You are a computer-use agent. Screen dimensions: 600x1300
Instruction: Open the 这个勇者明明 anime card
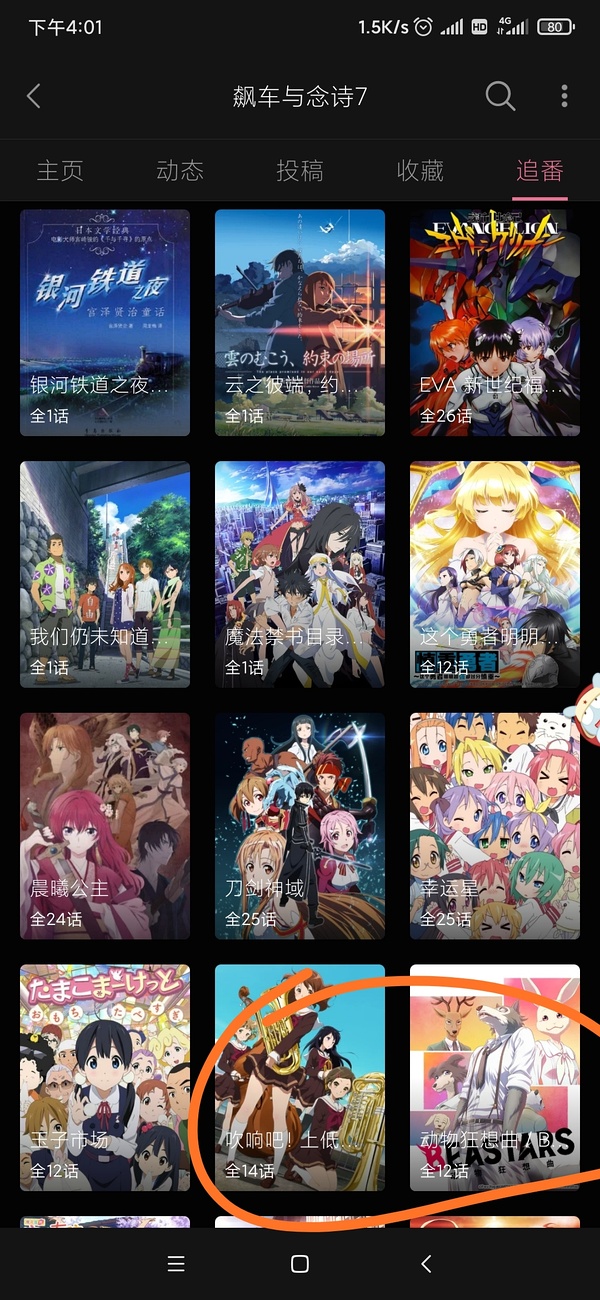click(x=495, y=574)
